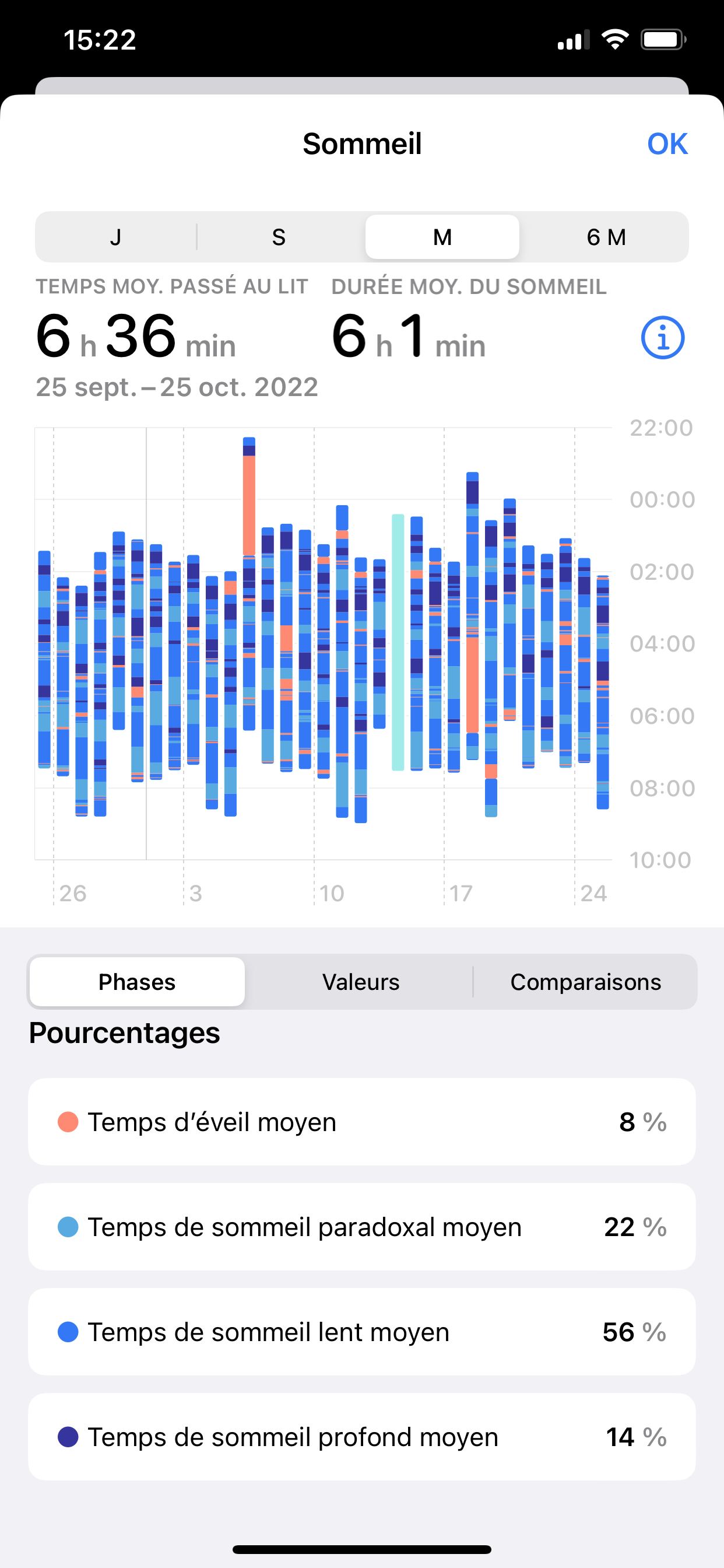
Task: Select the S week range
Action: click(x=279, y=237)
